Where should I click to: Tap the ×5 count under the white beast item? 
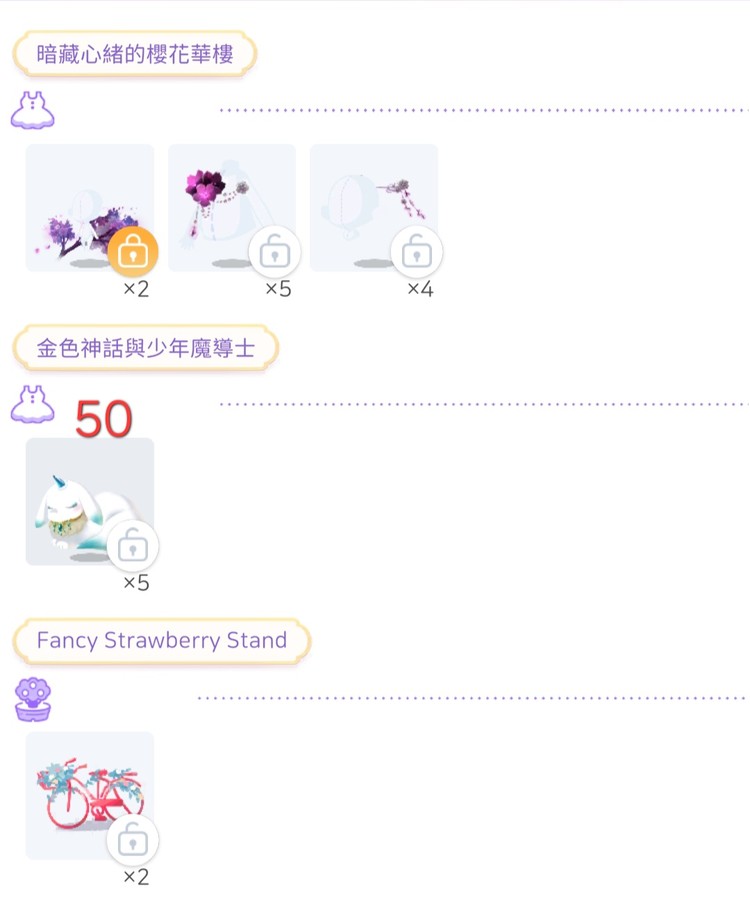135,582
